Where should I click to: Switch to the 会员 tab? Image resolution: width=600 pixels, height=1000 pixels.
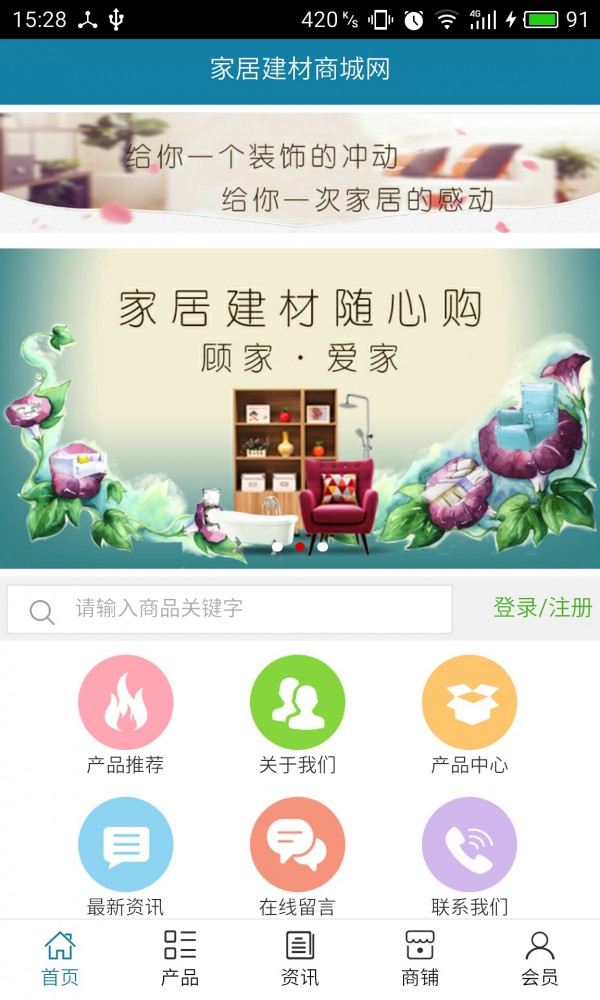coord(540,958)
